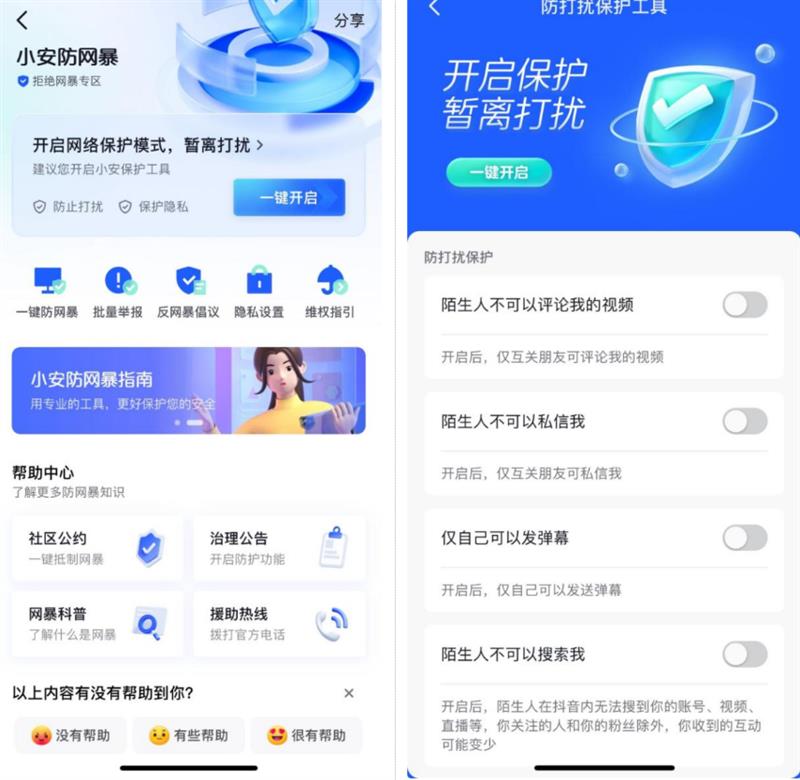Enable 陌生人不可以私信我
The image size is (800, 780).
click(745, 421)
